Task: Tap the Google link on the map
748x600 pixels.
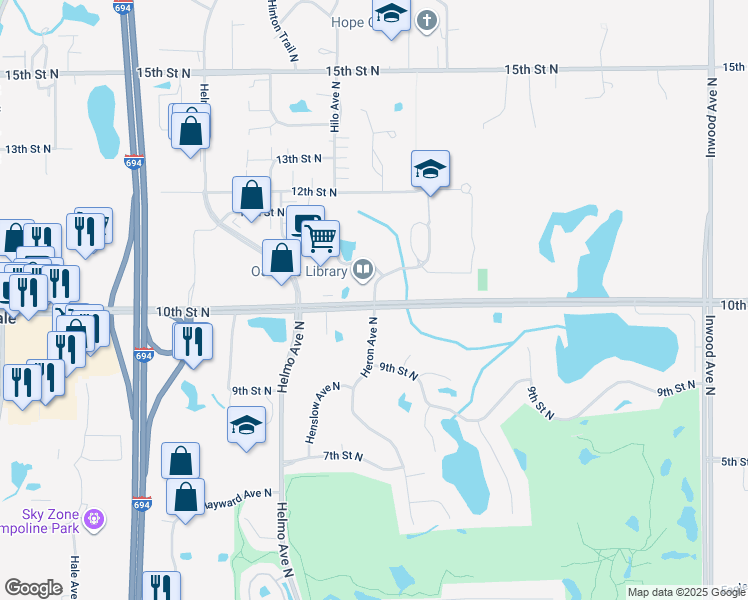Action: click(34, 588)
